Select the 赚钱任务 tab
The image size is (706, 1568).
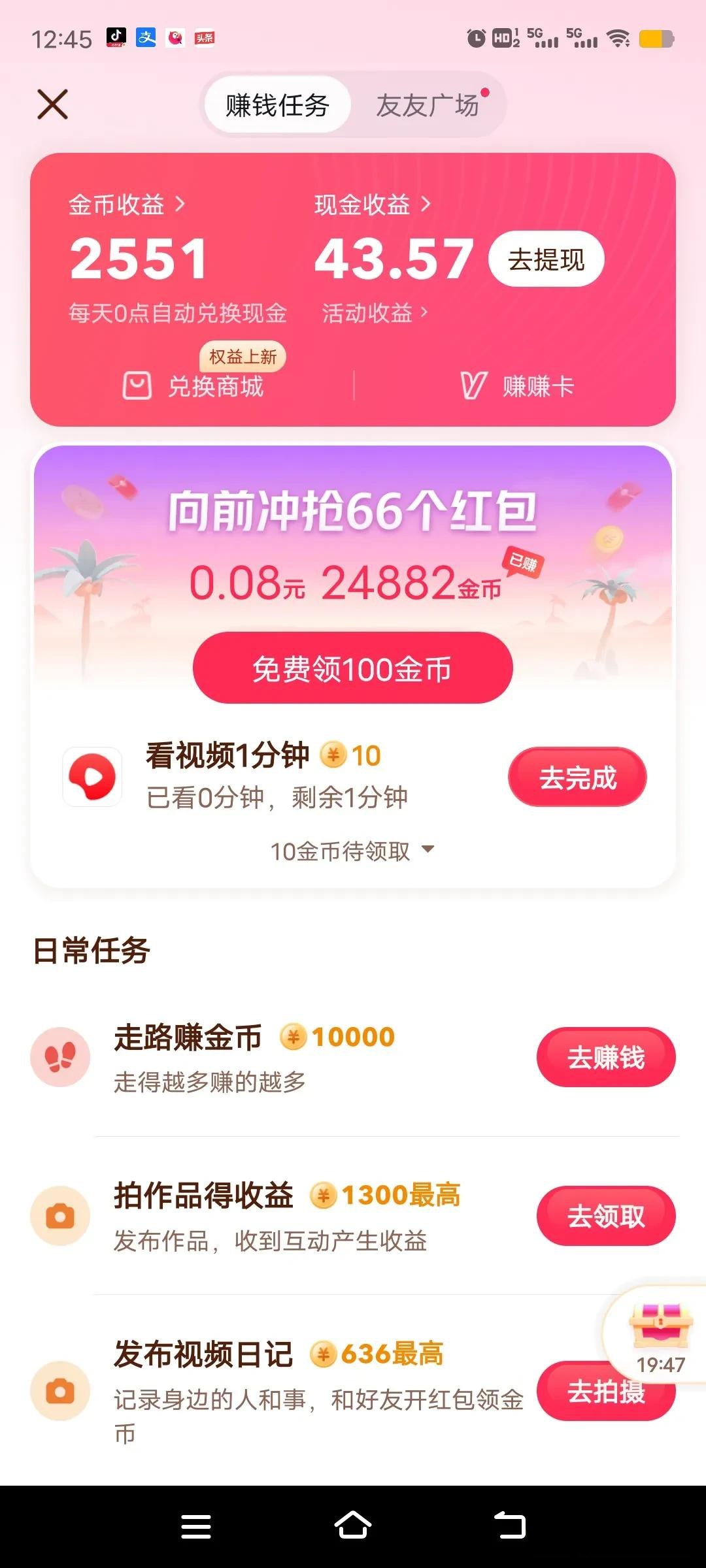277,105
